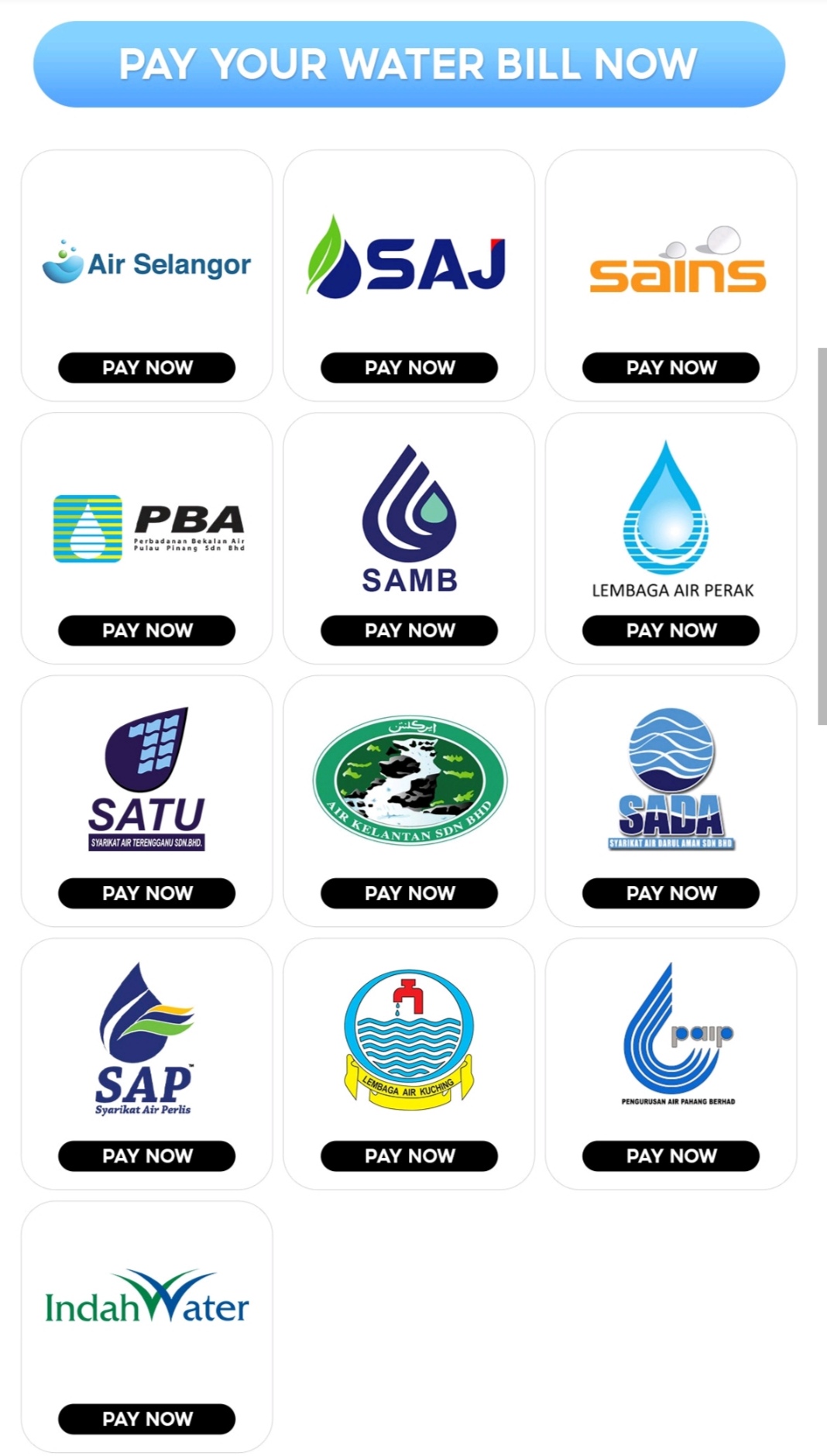
Task: Select Pay Now for SADA
Action: (671, 893)
